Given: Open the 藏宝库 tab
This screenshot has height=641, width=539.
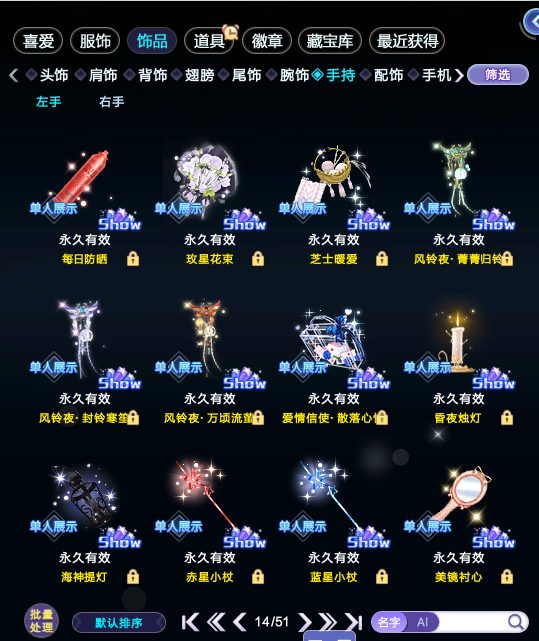Looking at the screenshot, I should (330, 41).
